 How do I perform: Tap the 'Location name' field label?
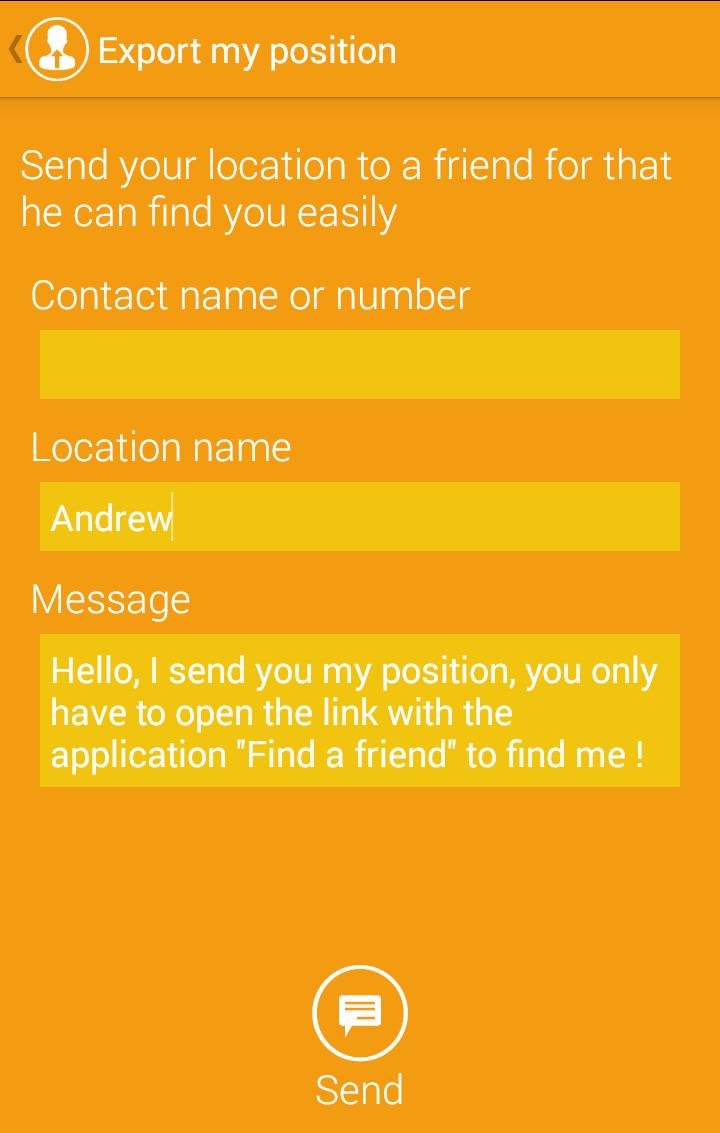[161, 447]
